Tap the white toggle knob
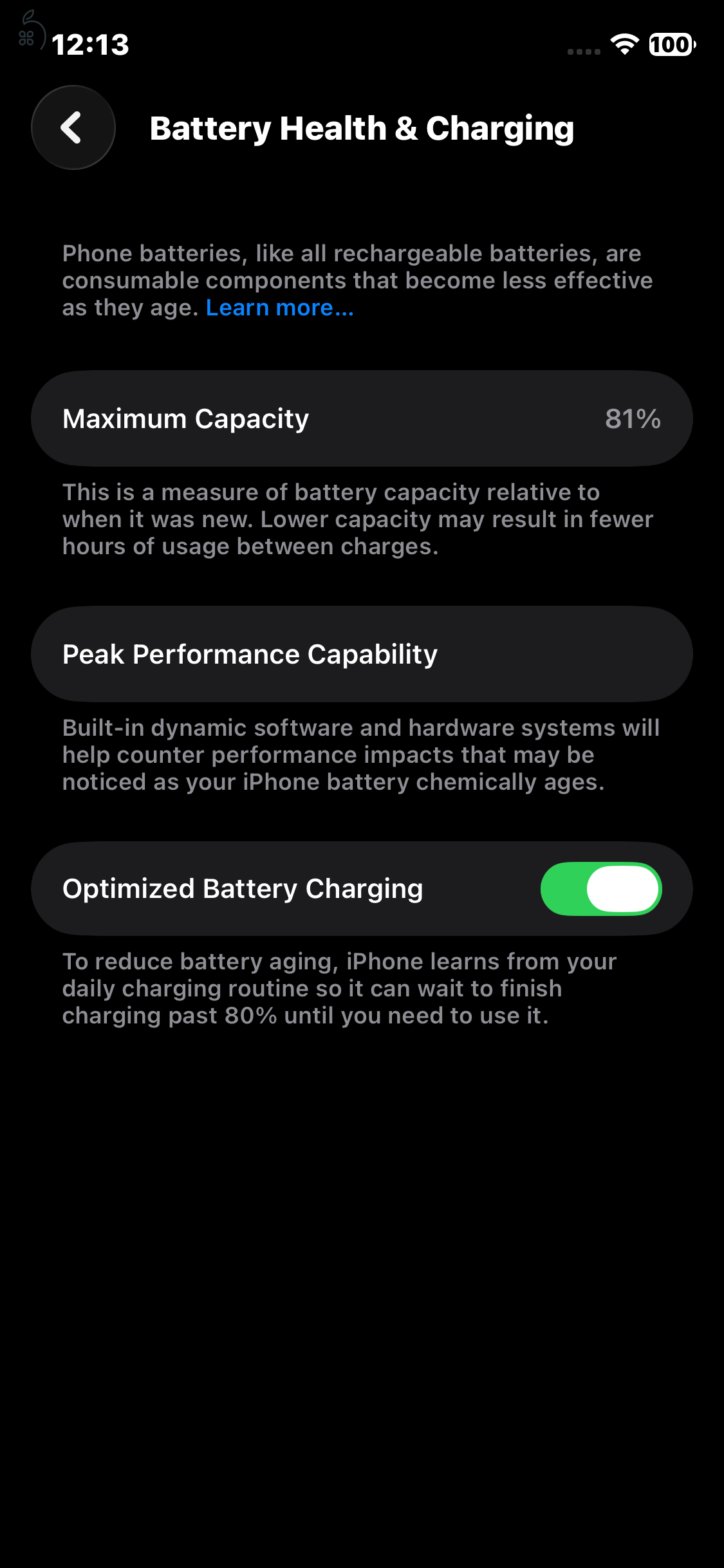 tap(623, 888)
